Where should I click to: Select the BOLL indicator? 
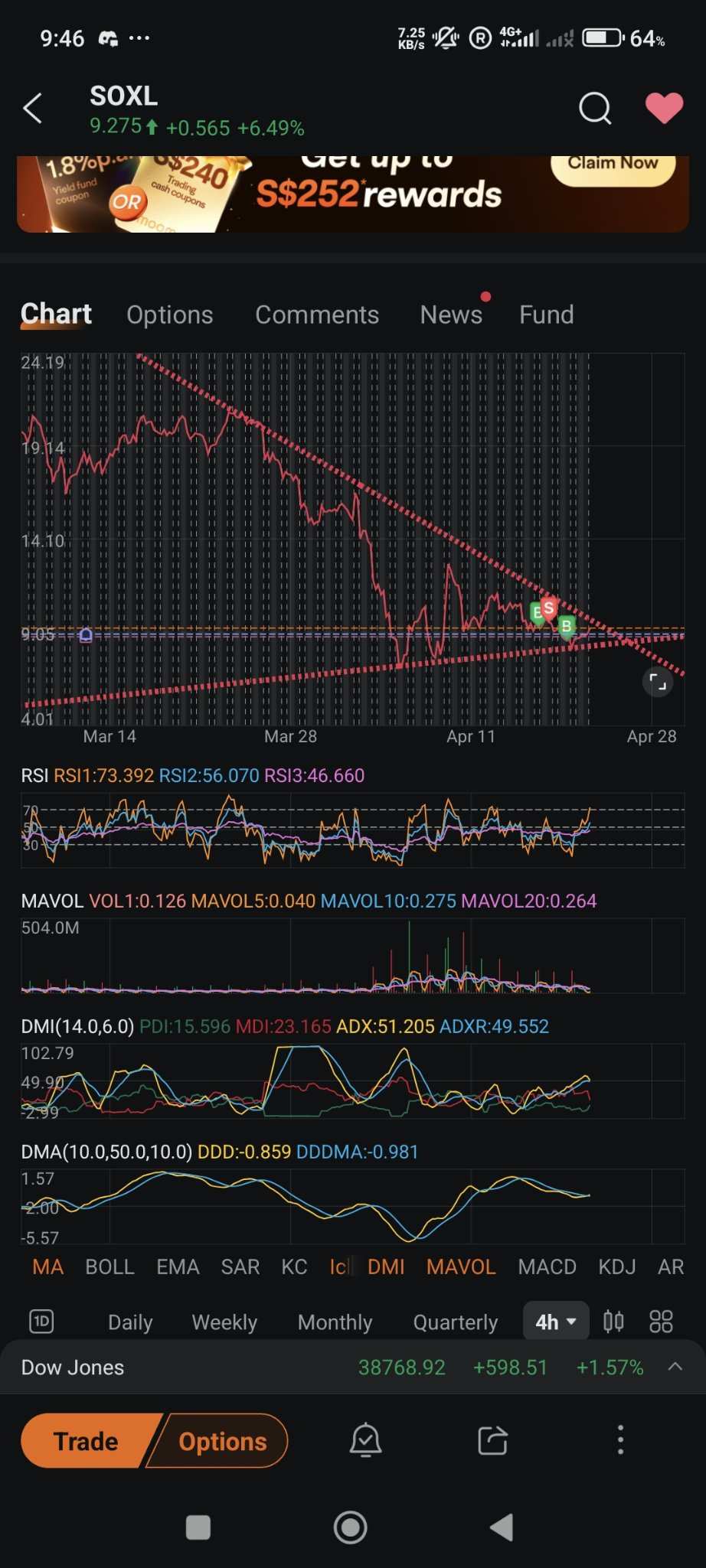point(109,1266)
